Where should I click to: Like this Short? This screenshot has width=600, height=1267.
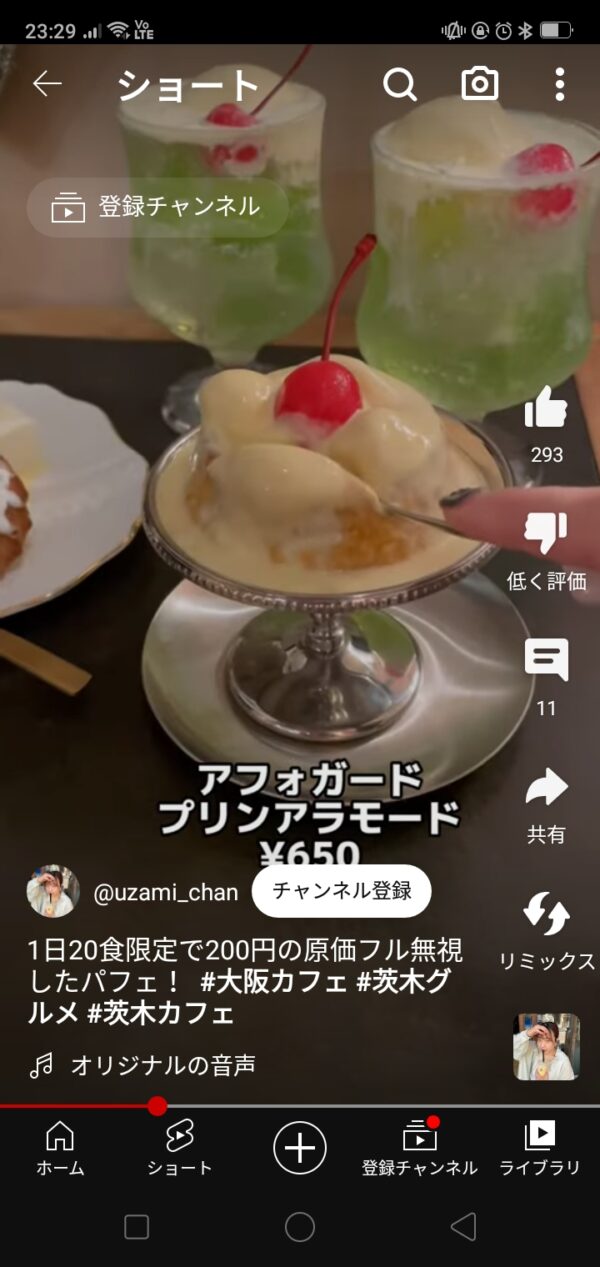tap(546, 408)
